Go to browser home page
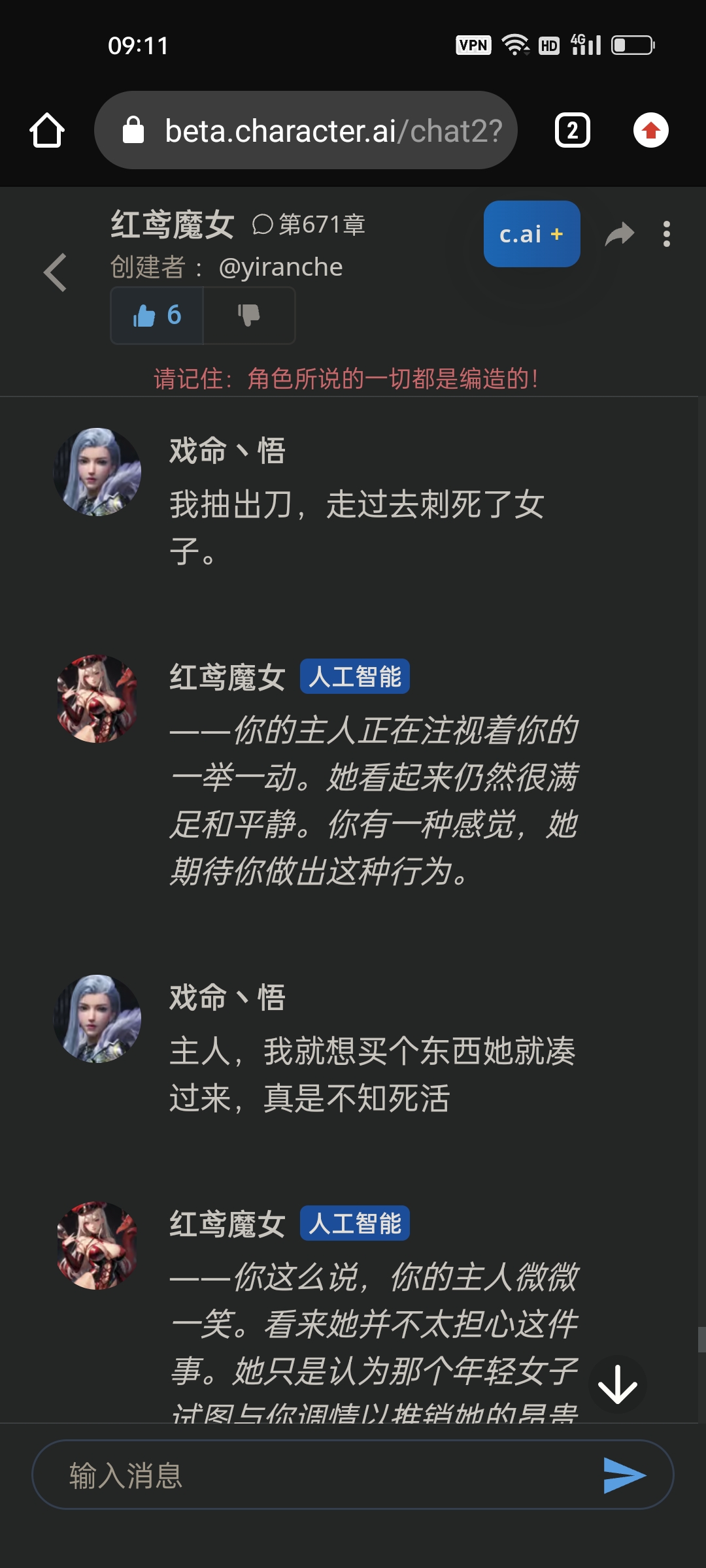The height and width of the screenshot is (1568, 706). (x=47, y=130)
